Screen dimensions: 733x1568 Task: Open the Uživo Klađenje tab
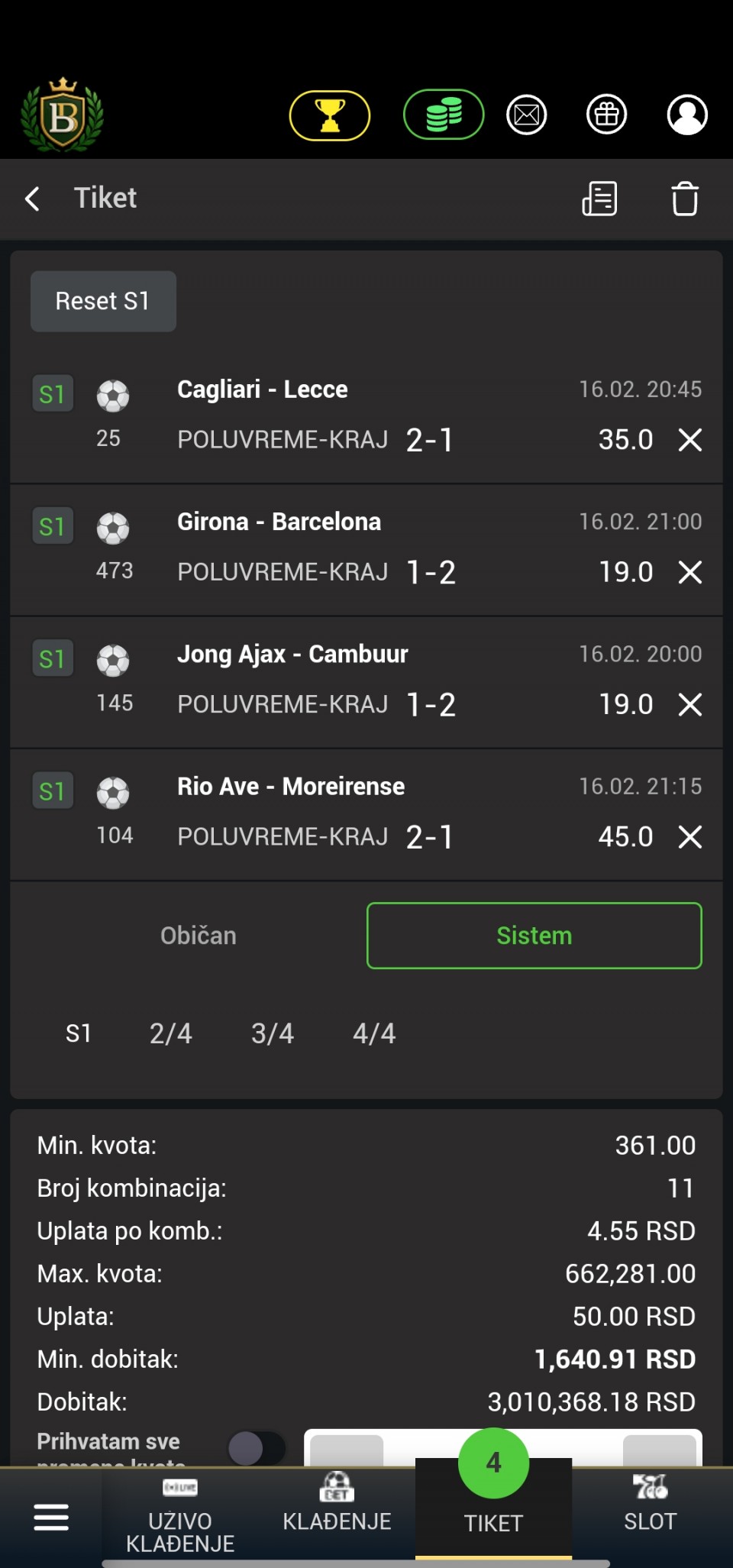[x=180, y=1516]
